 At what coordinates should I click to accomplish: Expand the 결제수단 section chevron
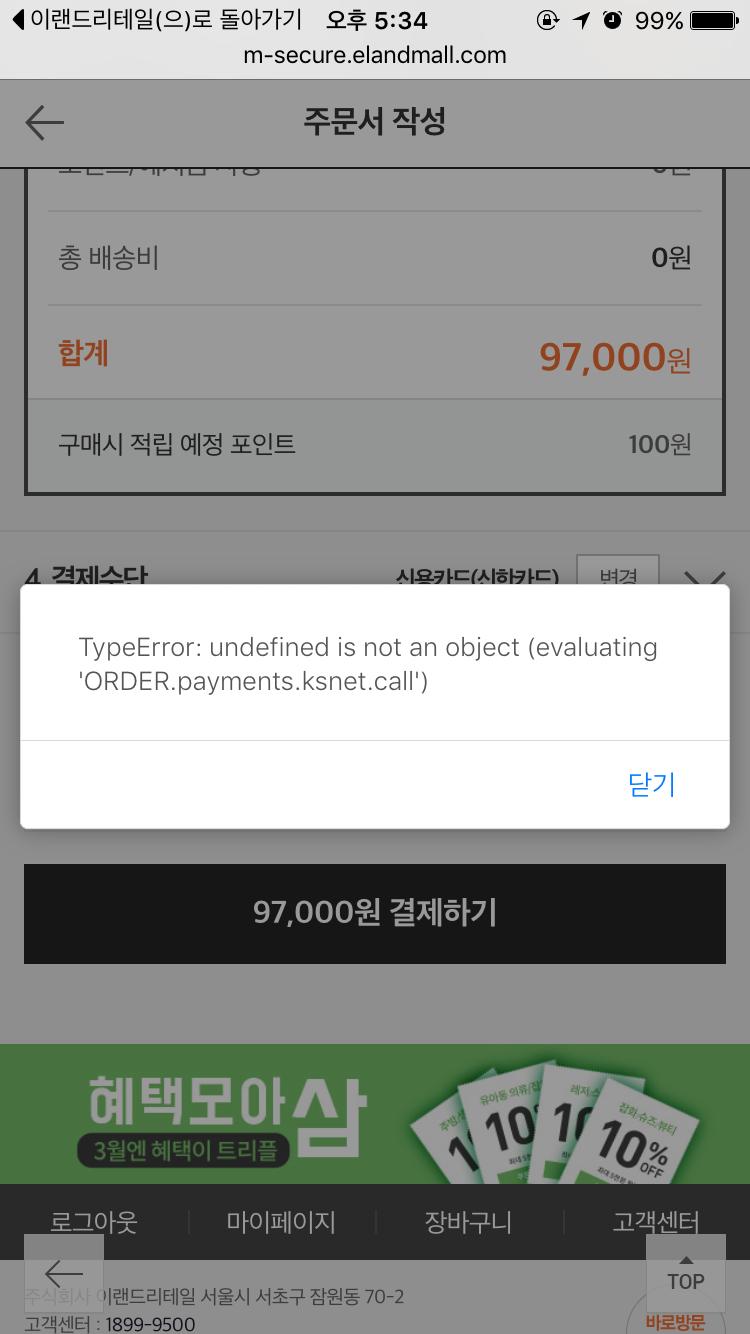[x=704, y=577]
